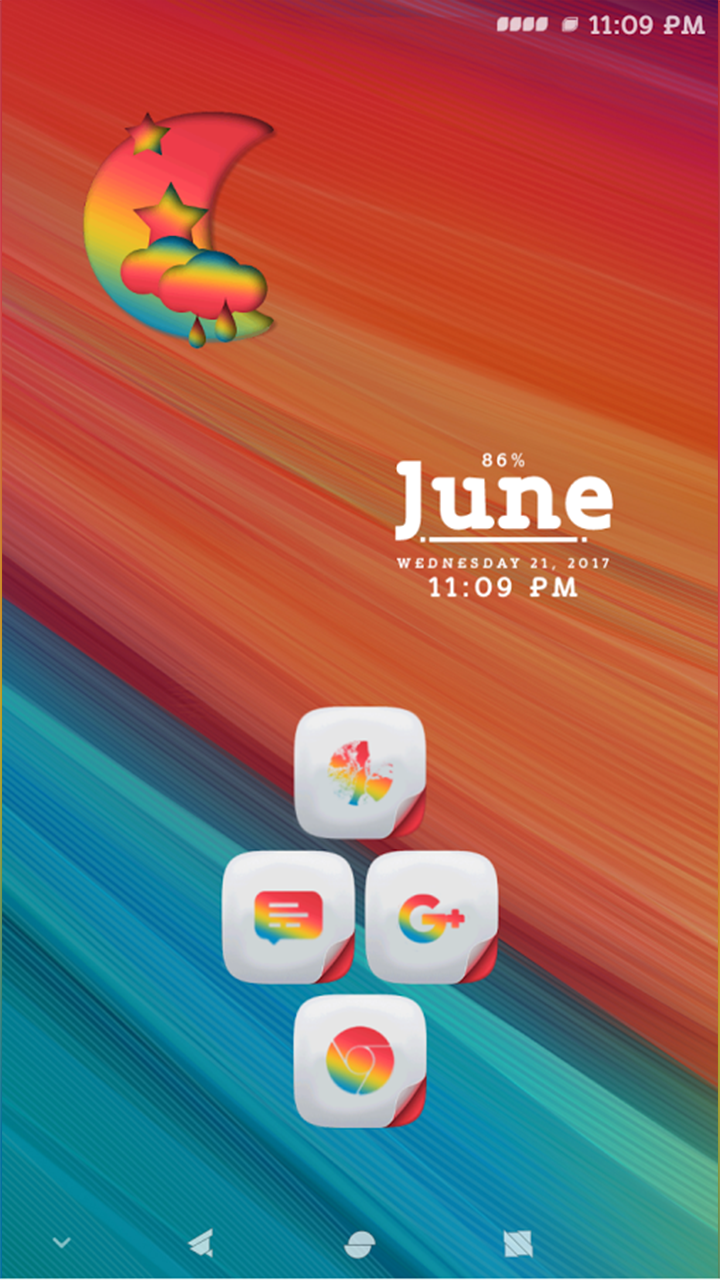This screenshot has width=720, height=1280.
Task: Open the Recents overview square button
Action: (x=517, y=1242)
